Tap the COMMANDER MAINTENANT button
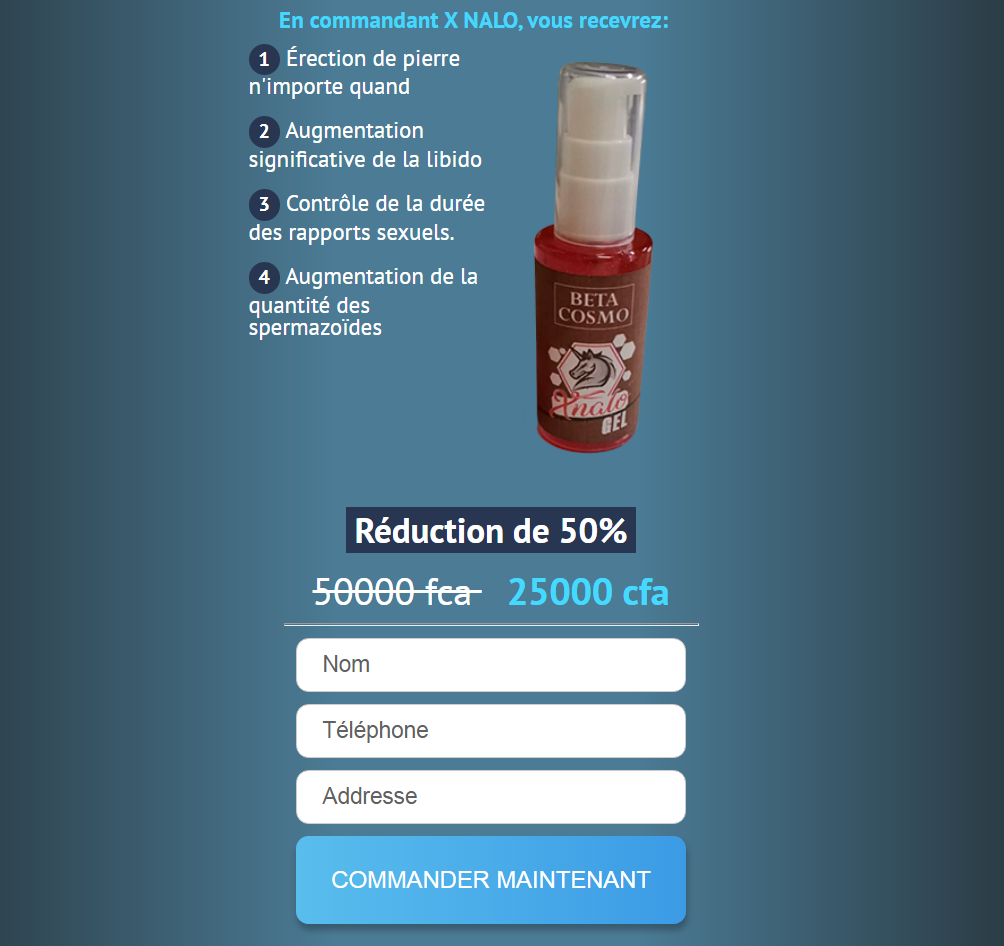Image resolution: width=1004 pixels, height=946 pixels. (490, 880)
